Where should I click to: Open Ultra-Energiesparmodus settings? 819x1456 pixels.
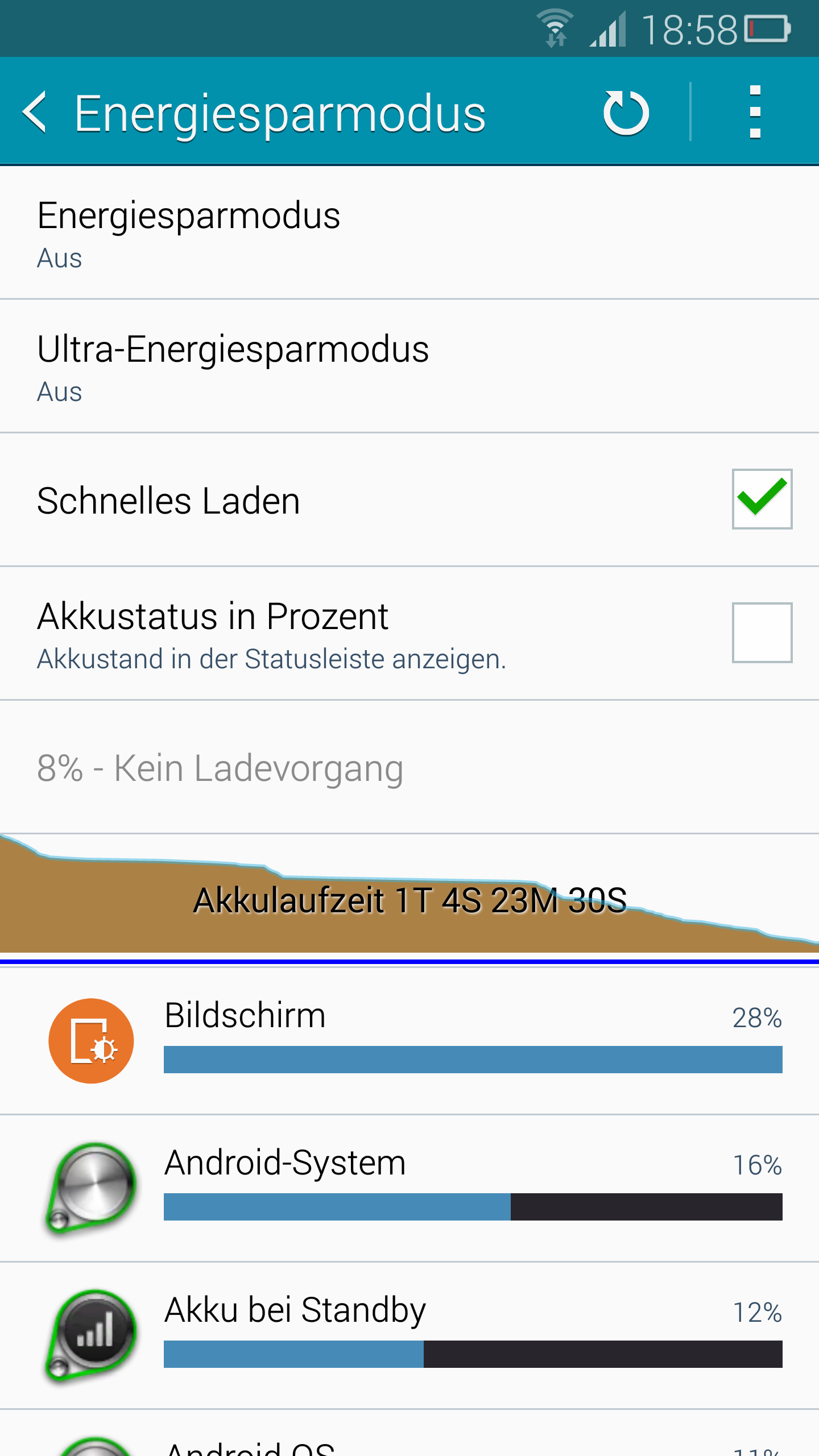point(409,367)
